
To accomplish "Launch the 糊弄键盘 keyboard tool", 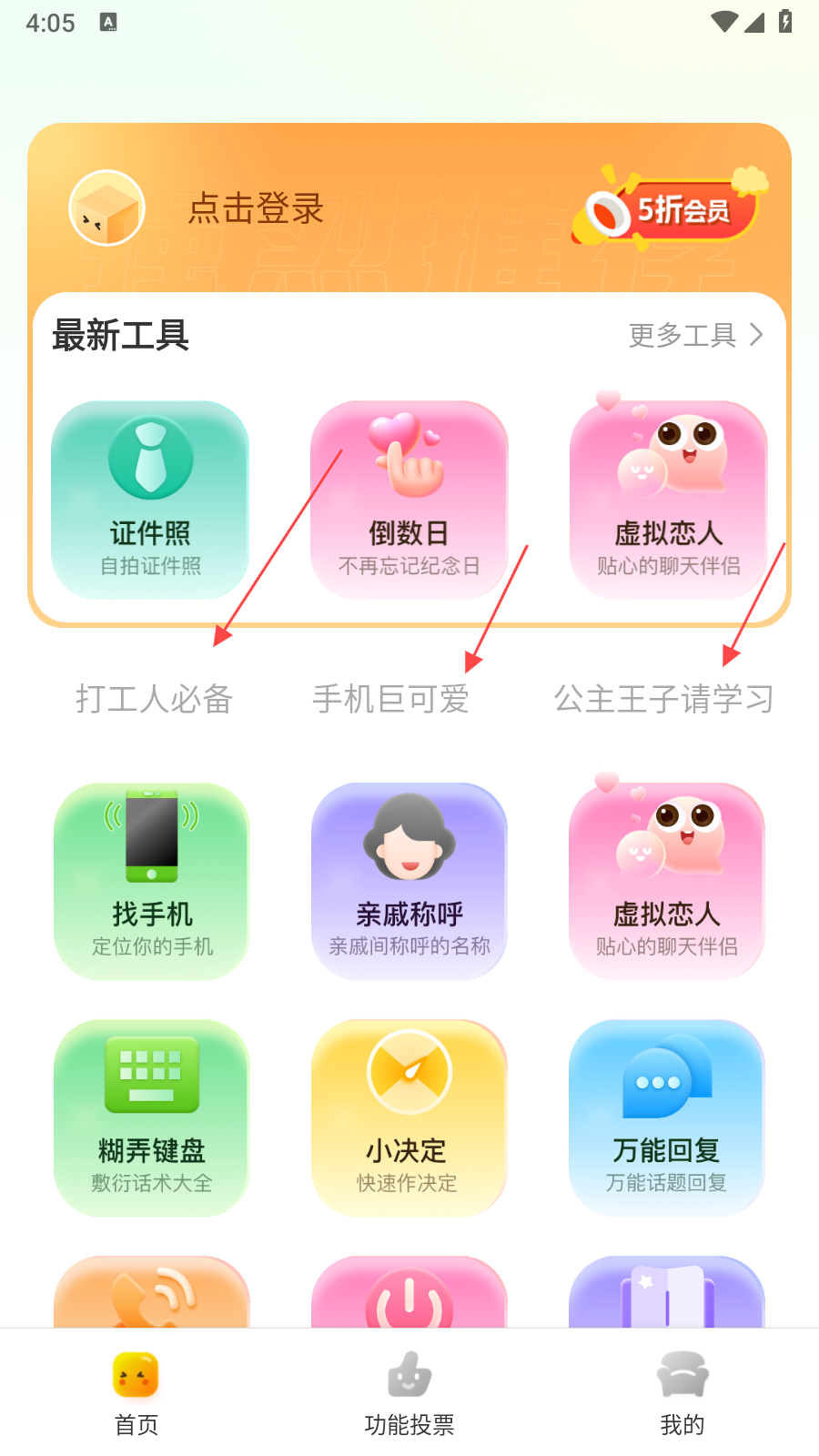I will (x=152, y=1117).
